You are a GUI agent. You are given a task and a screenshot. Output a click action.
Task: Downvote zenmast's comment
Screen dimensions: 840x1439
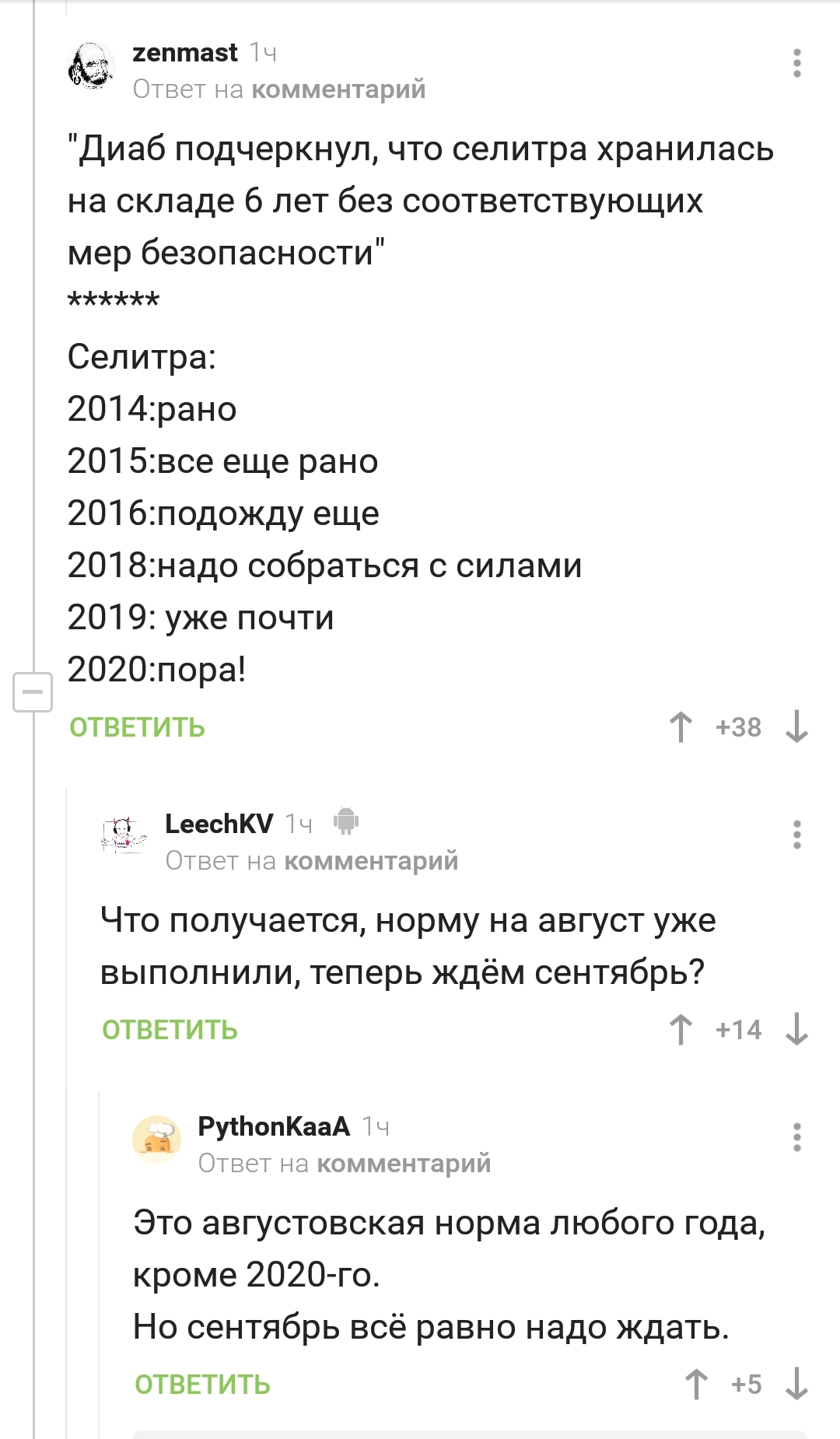click(x=797, y=727)
